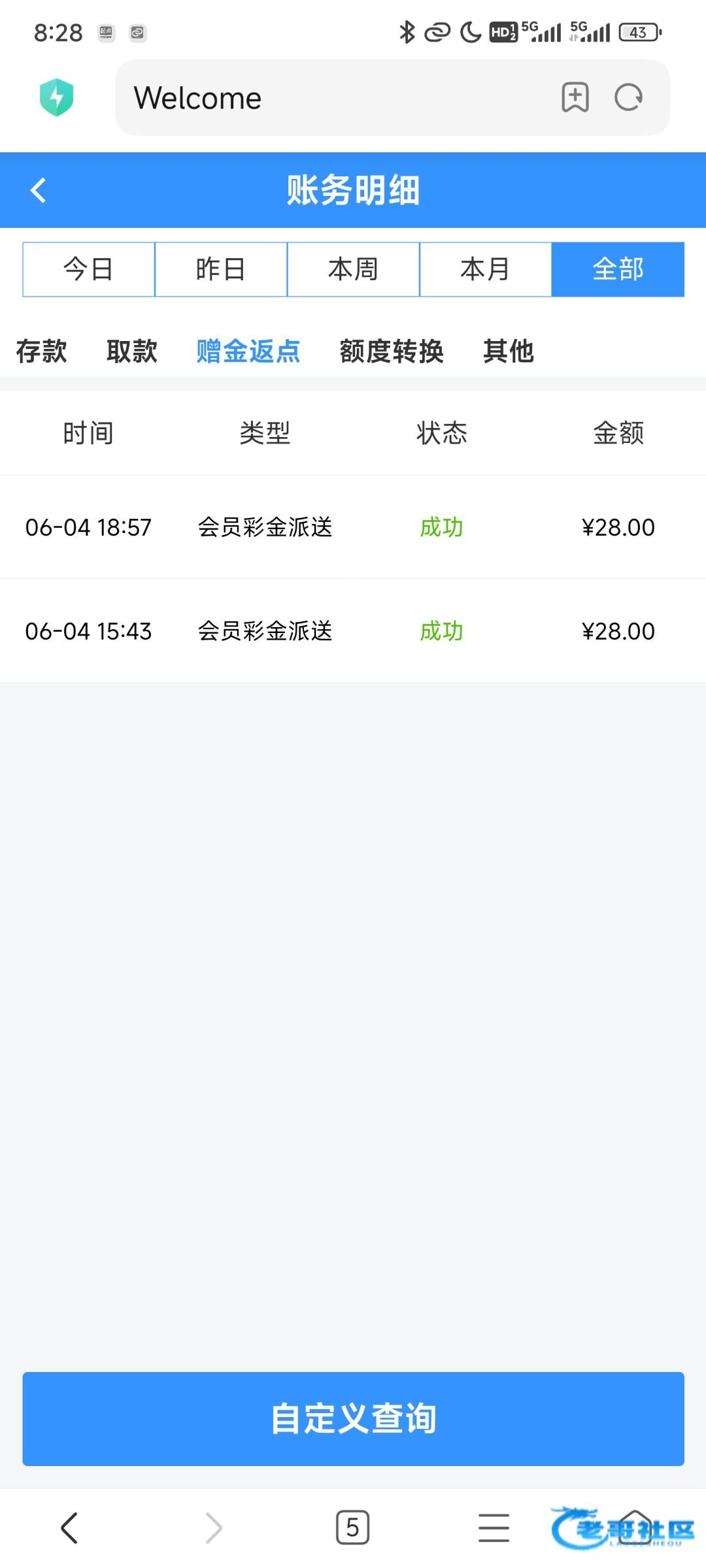Viewport: 706px width, 1568px height.
Task: Navigate back in the browser toolbar
Action: pyautogui.click(x=69, y=1527)
